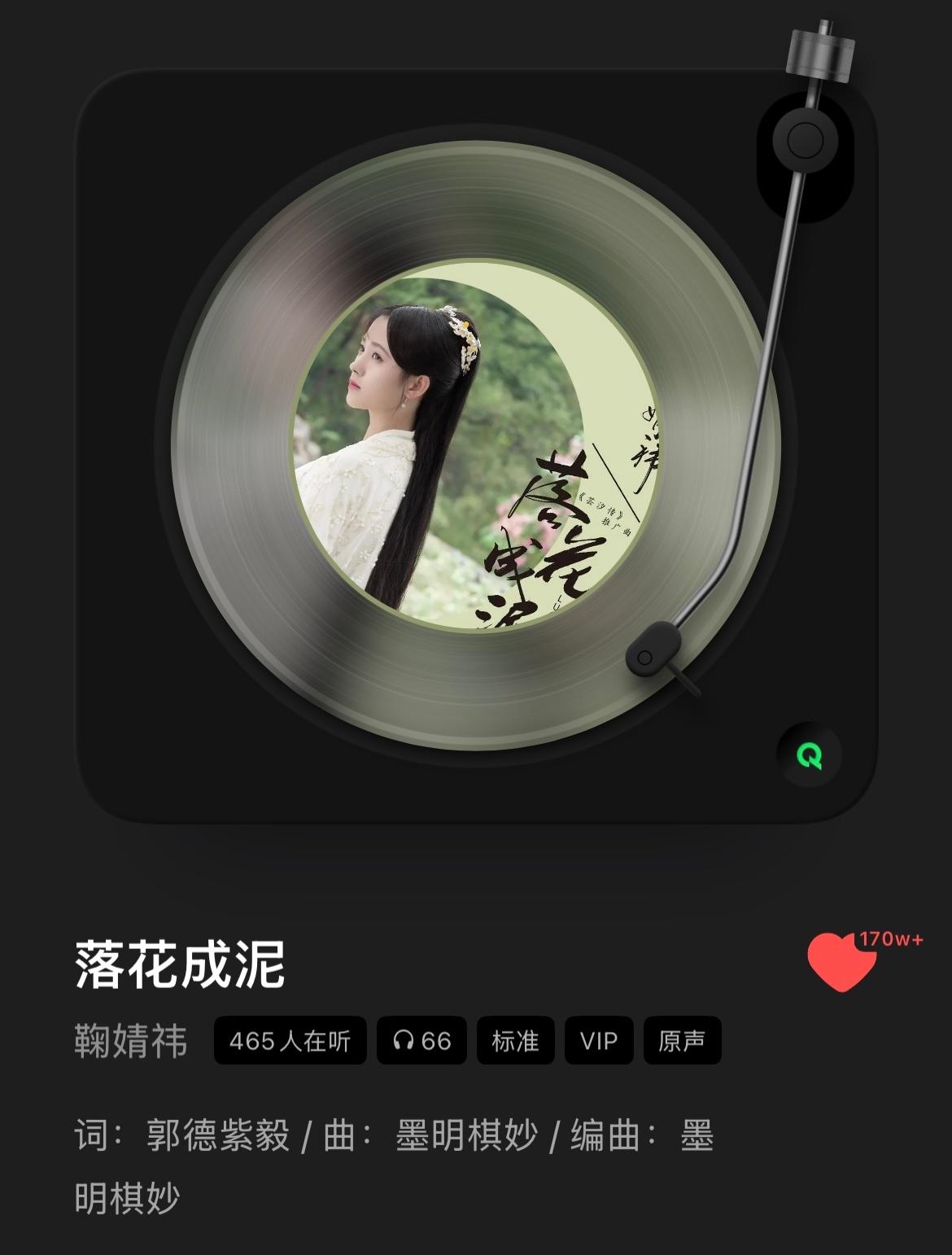This screenshot has width=952, height=1255.
Task: Open the 465人在听 listeners chip
Action: 290,1041
